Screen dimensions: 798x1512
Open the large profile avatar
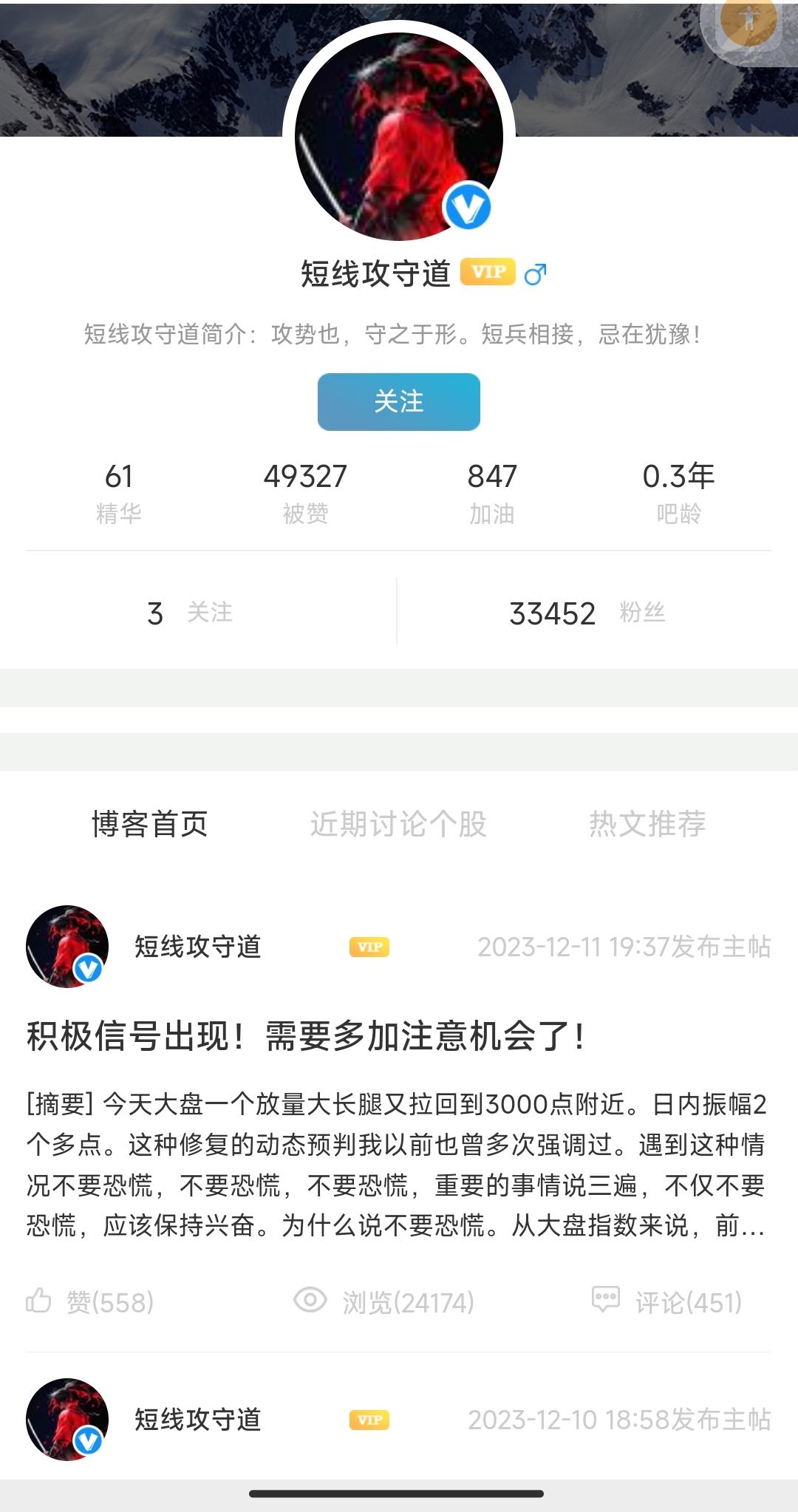coord(398,137)
